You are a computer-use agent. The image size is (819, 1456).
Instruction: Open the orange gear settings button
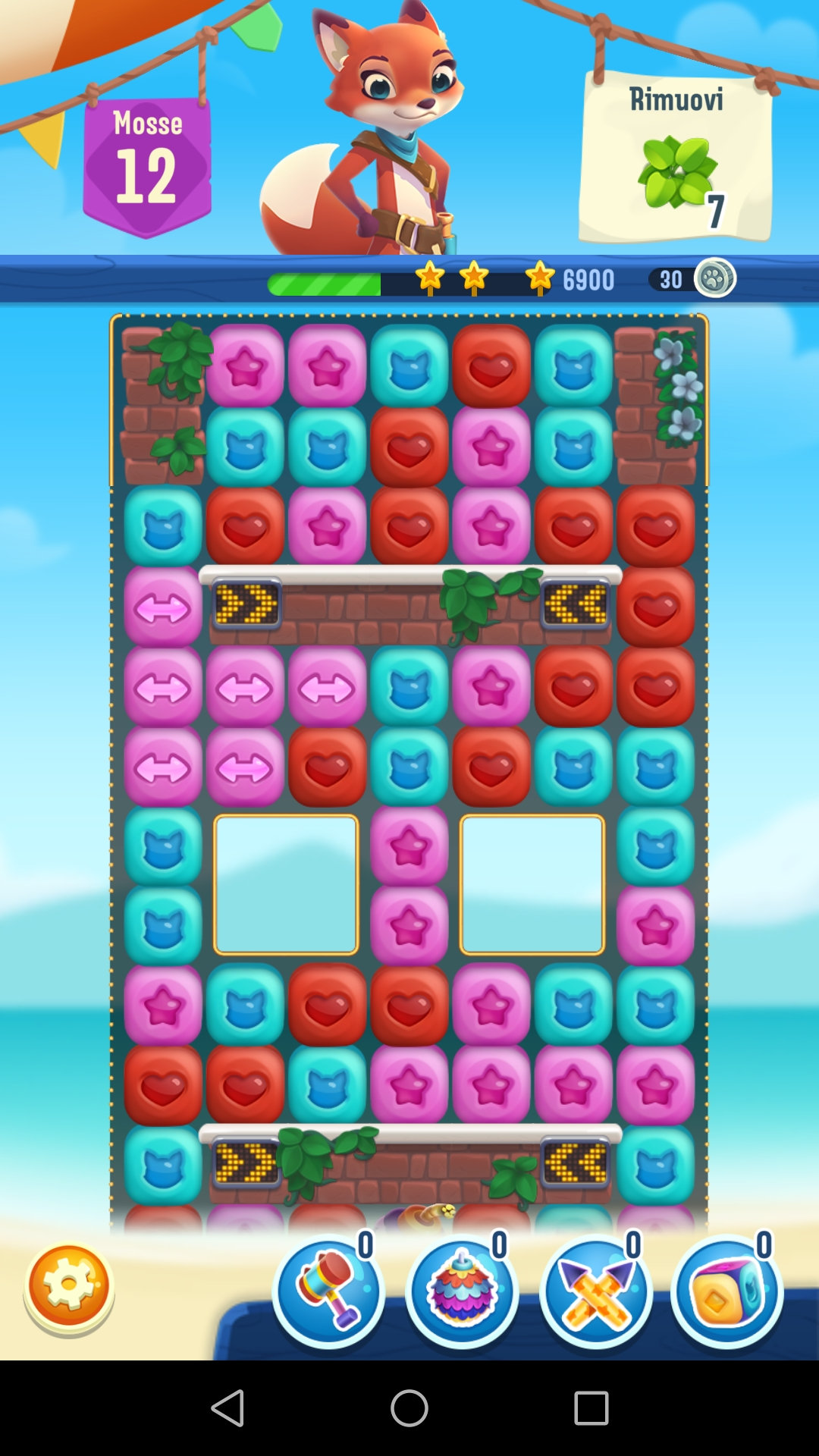(x=69, y=1286)
